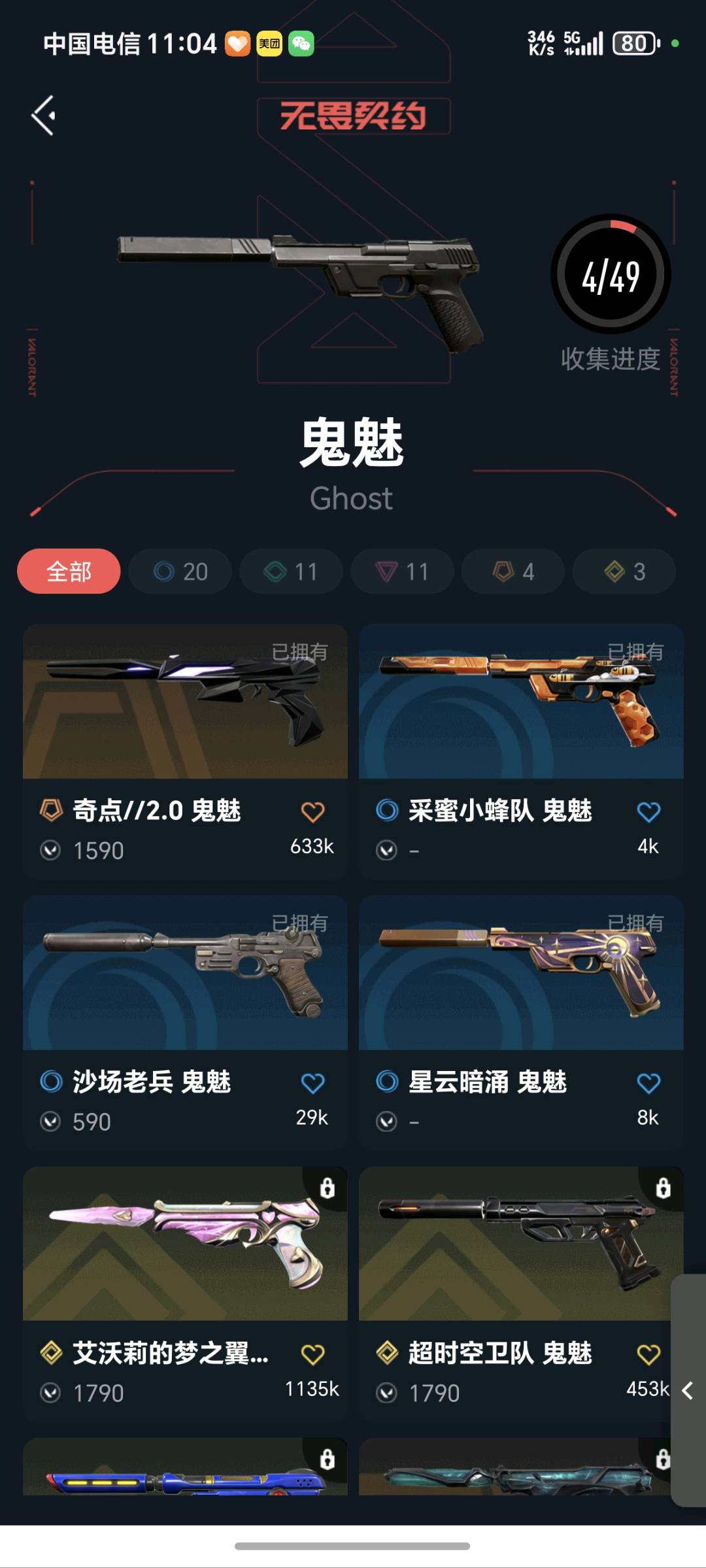
Task: Filter skins by the yellow tier with 3
Action: [x=624, y=571]
